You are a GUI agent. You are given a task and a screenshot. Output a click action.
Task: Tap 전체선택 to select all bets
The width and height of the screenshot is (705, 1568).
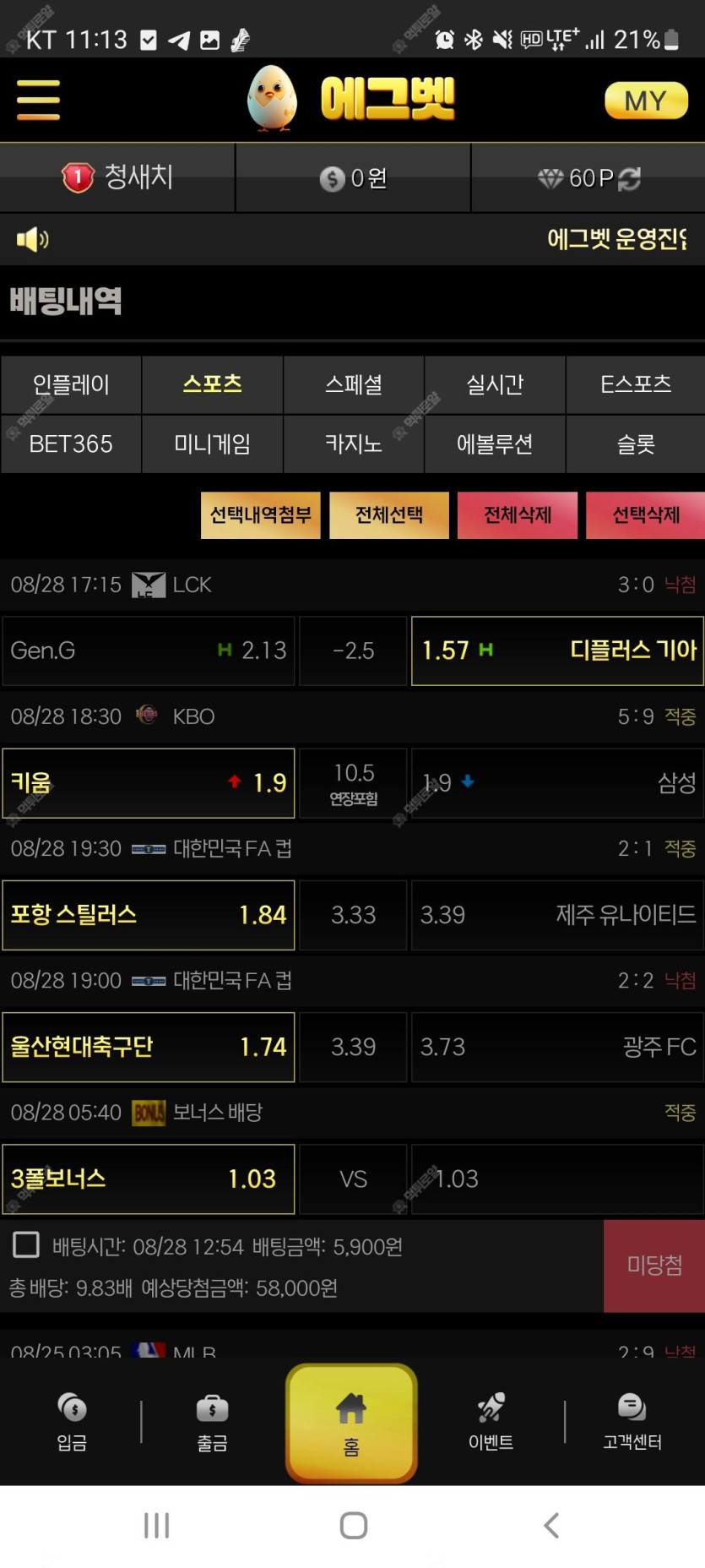pos(389,514)
